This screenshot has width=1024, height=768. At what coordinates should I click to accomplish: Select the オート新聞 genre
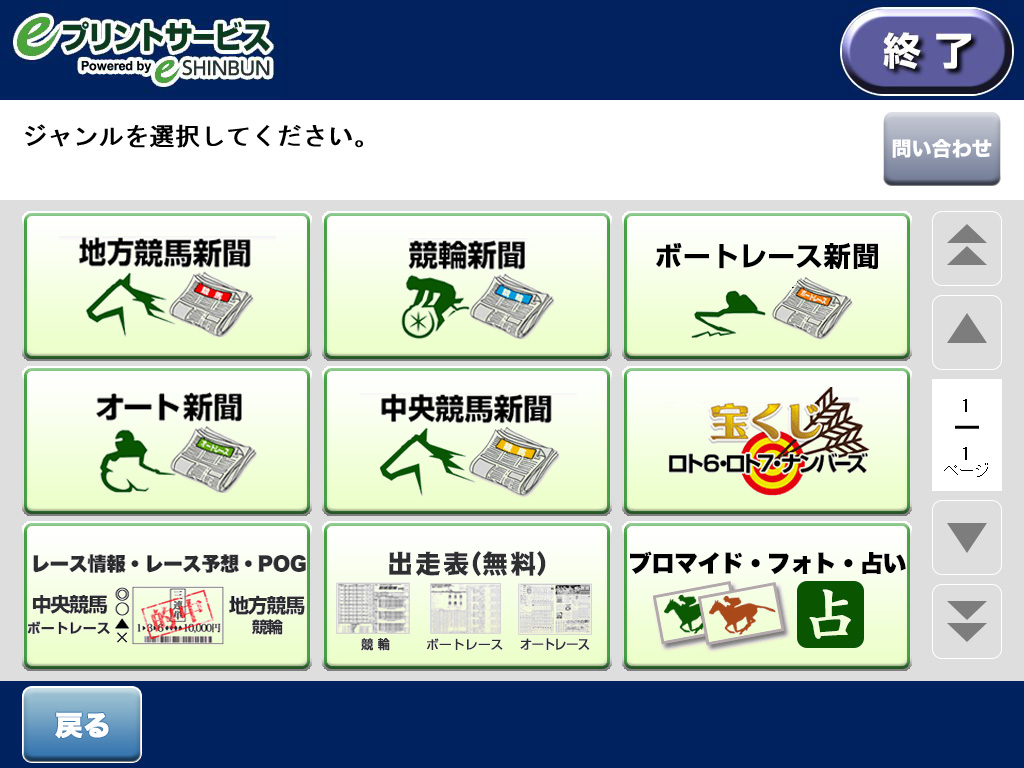click(x=167, y=440)
